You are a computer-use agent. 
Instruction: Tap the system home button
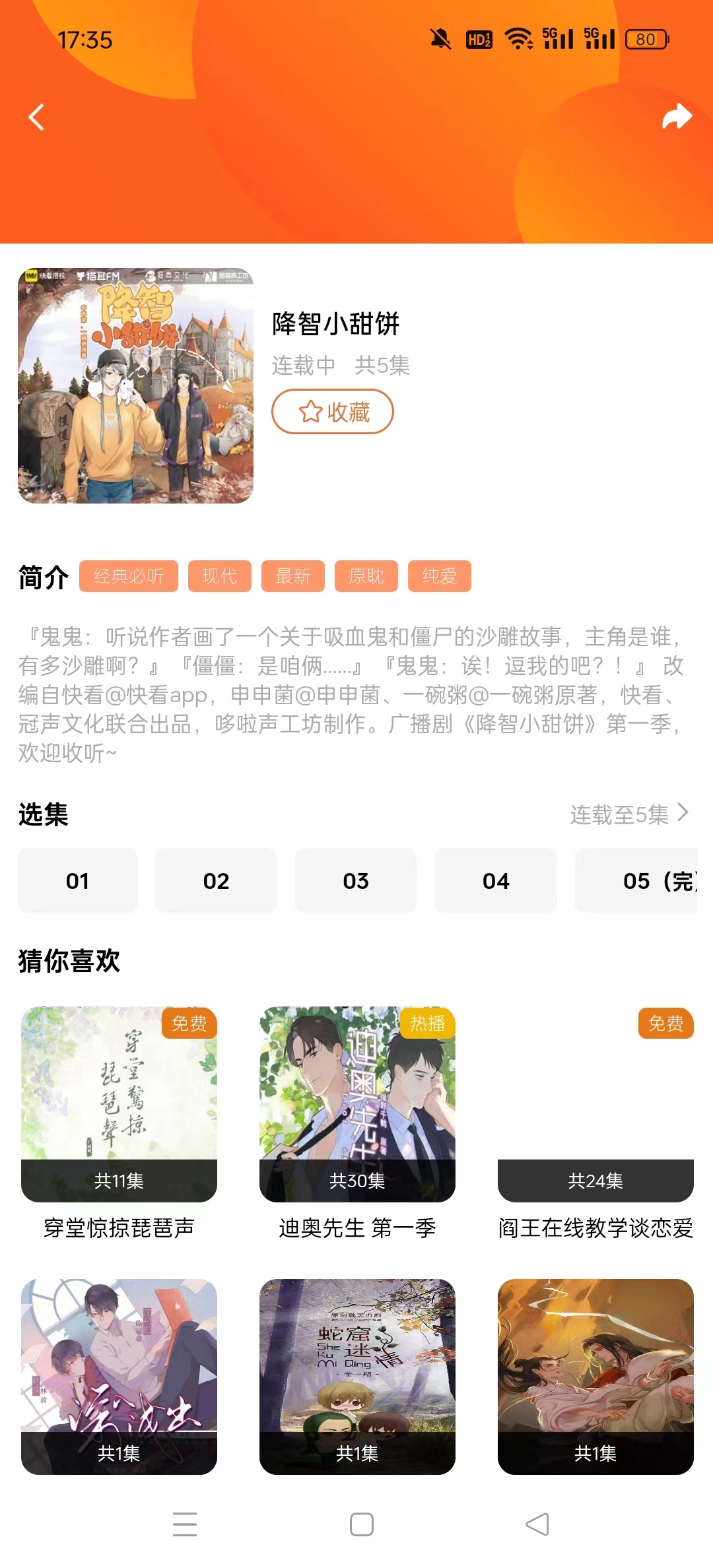click(x=361, y=1524)
